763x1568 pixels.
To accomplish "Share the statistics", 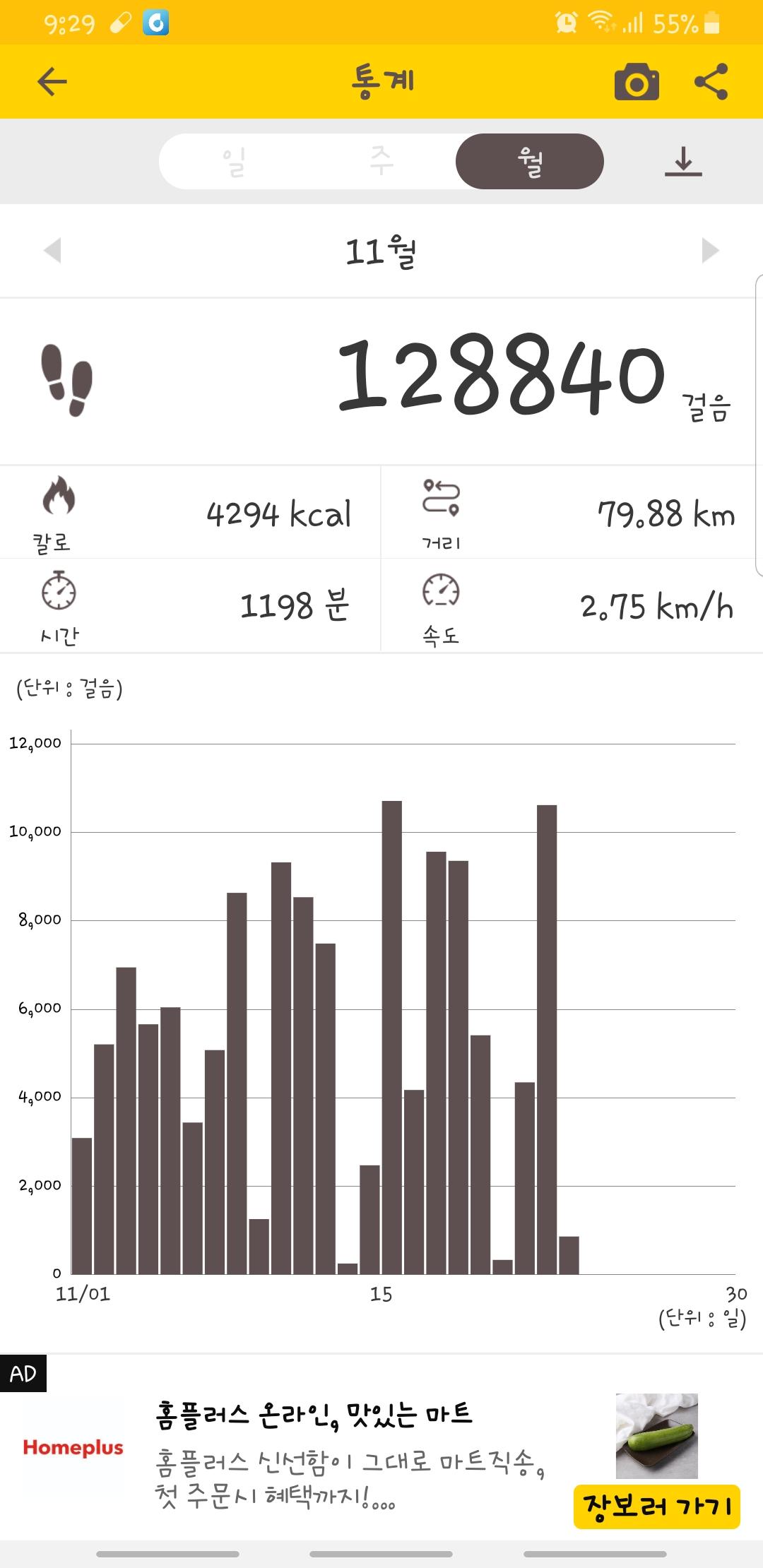I will (x=711, y=82).
